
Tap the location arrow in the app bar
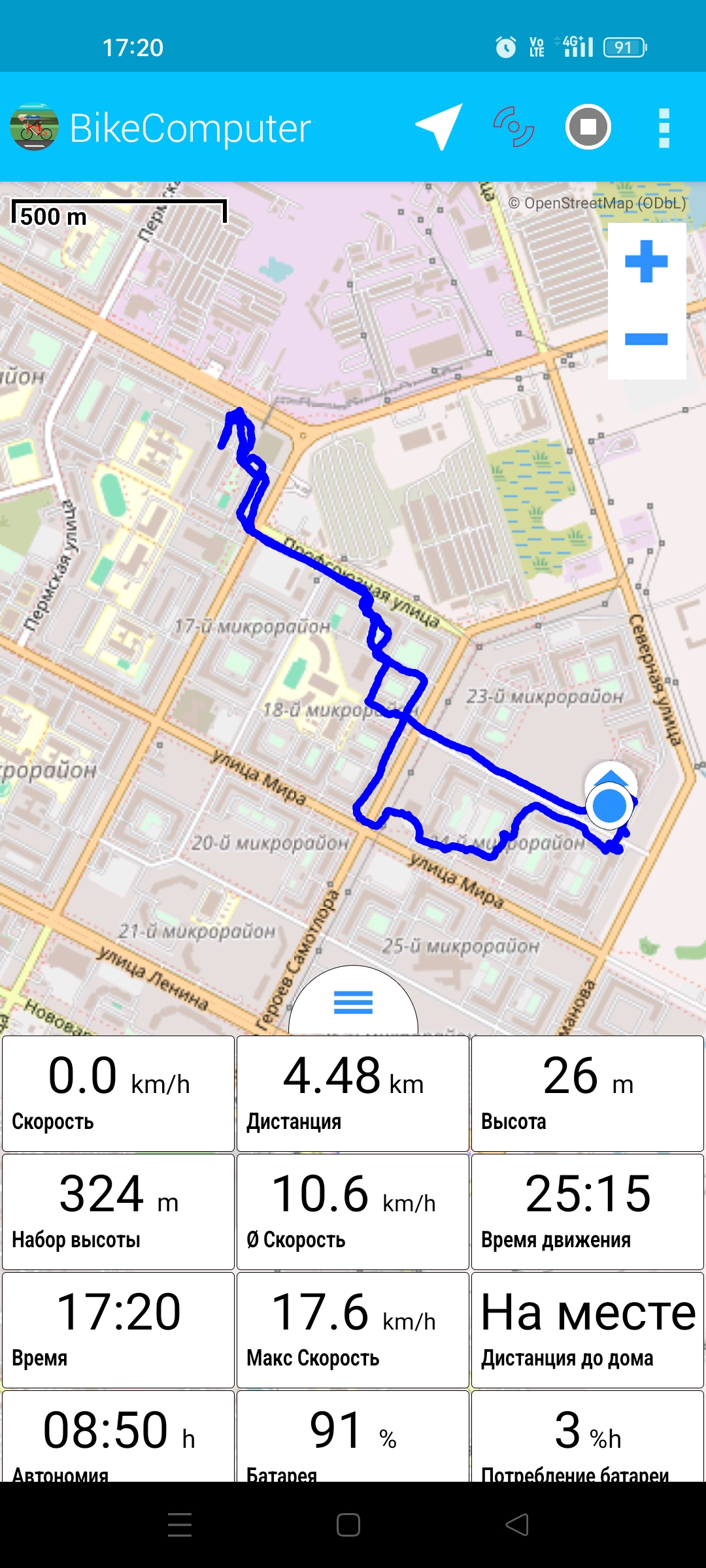click(439, 127)
